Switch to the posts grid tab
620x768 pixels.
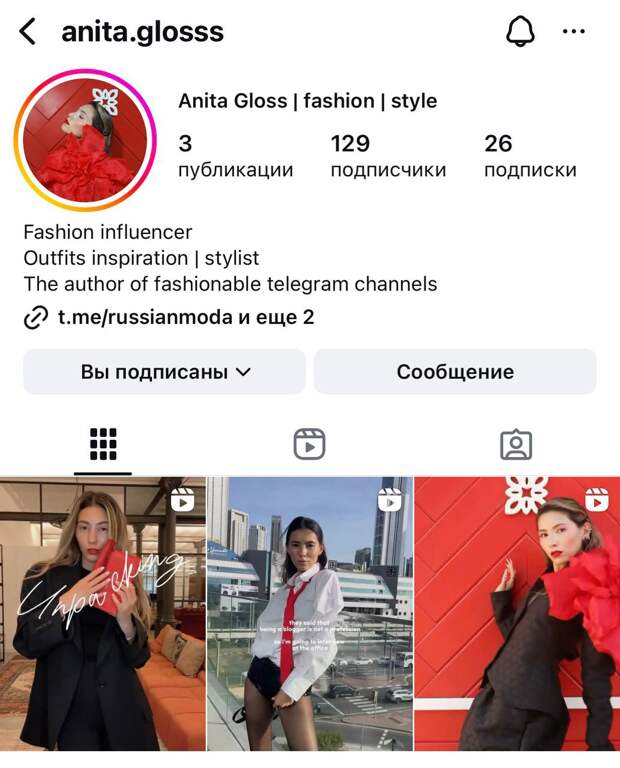(103, 444)
